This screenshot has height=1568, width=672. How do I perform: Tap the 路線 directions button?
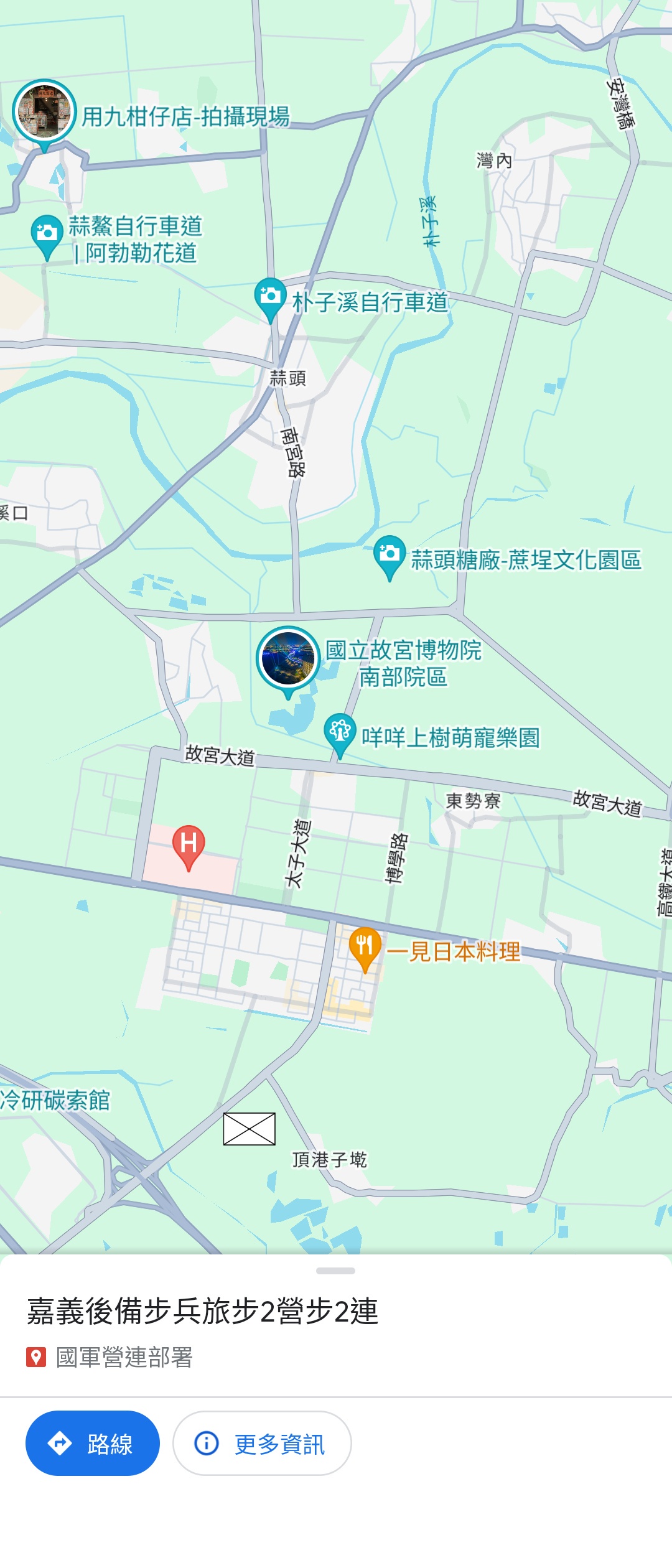pos(93,1443)
